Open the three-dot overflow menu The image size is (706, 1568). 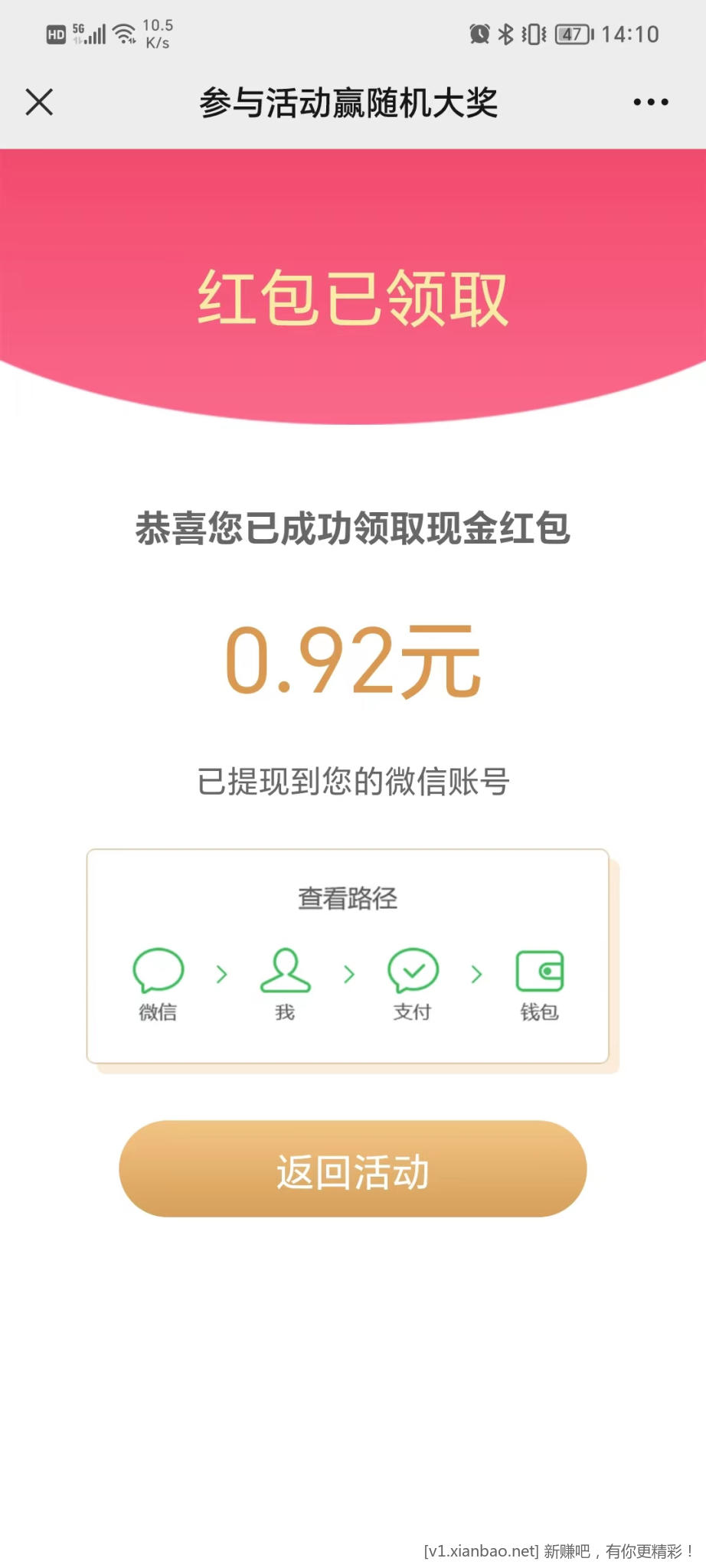point(650,102)
